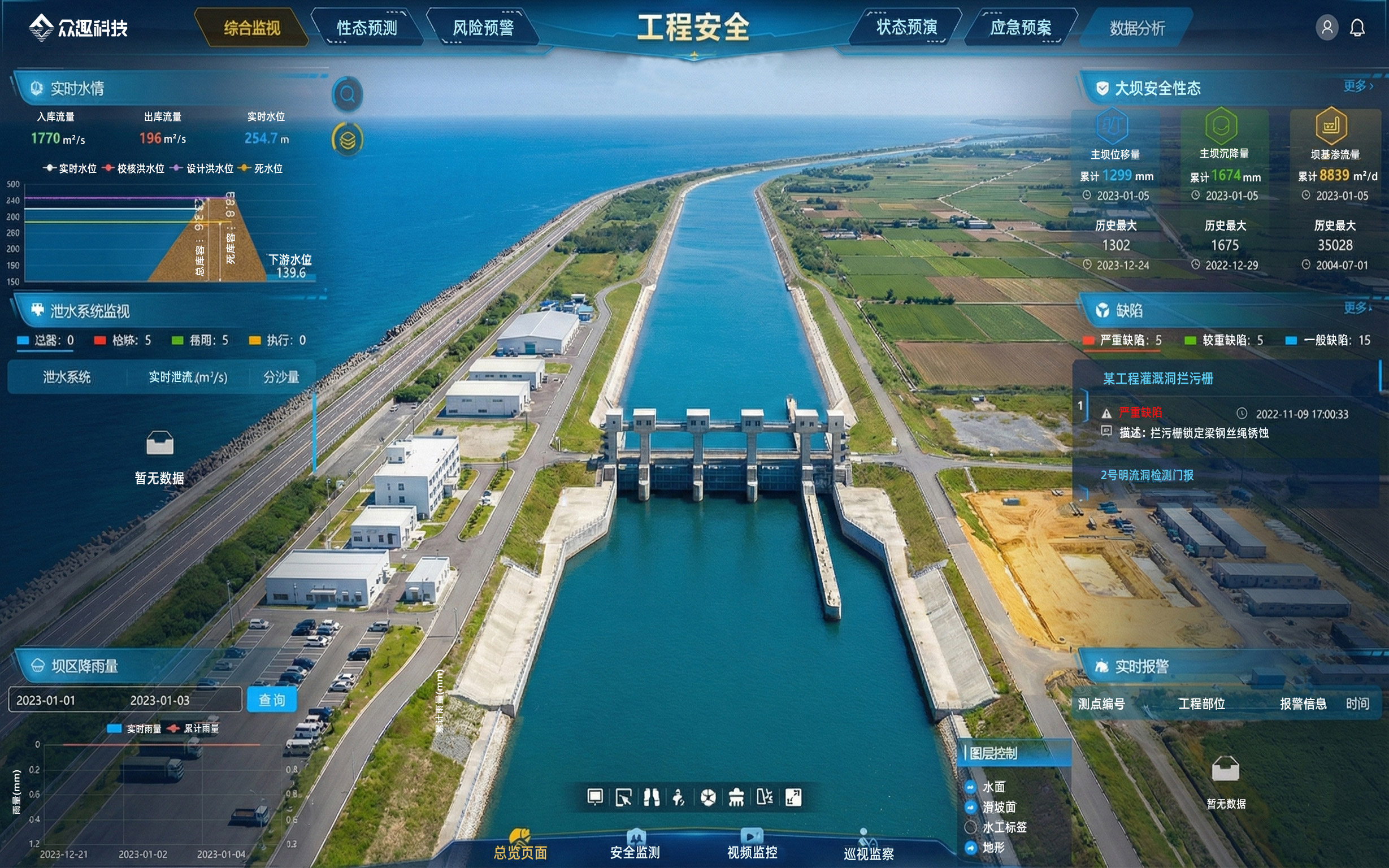The height and width of the screenshot is (868, 1389).
Task: Tap the round search icon on the map
Action: (347, 94)
